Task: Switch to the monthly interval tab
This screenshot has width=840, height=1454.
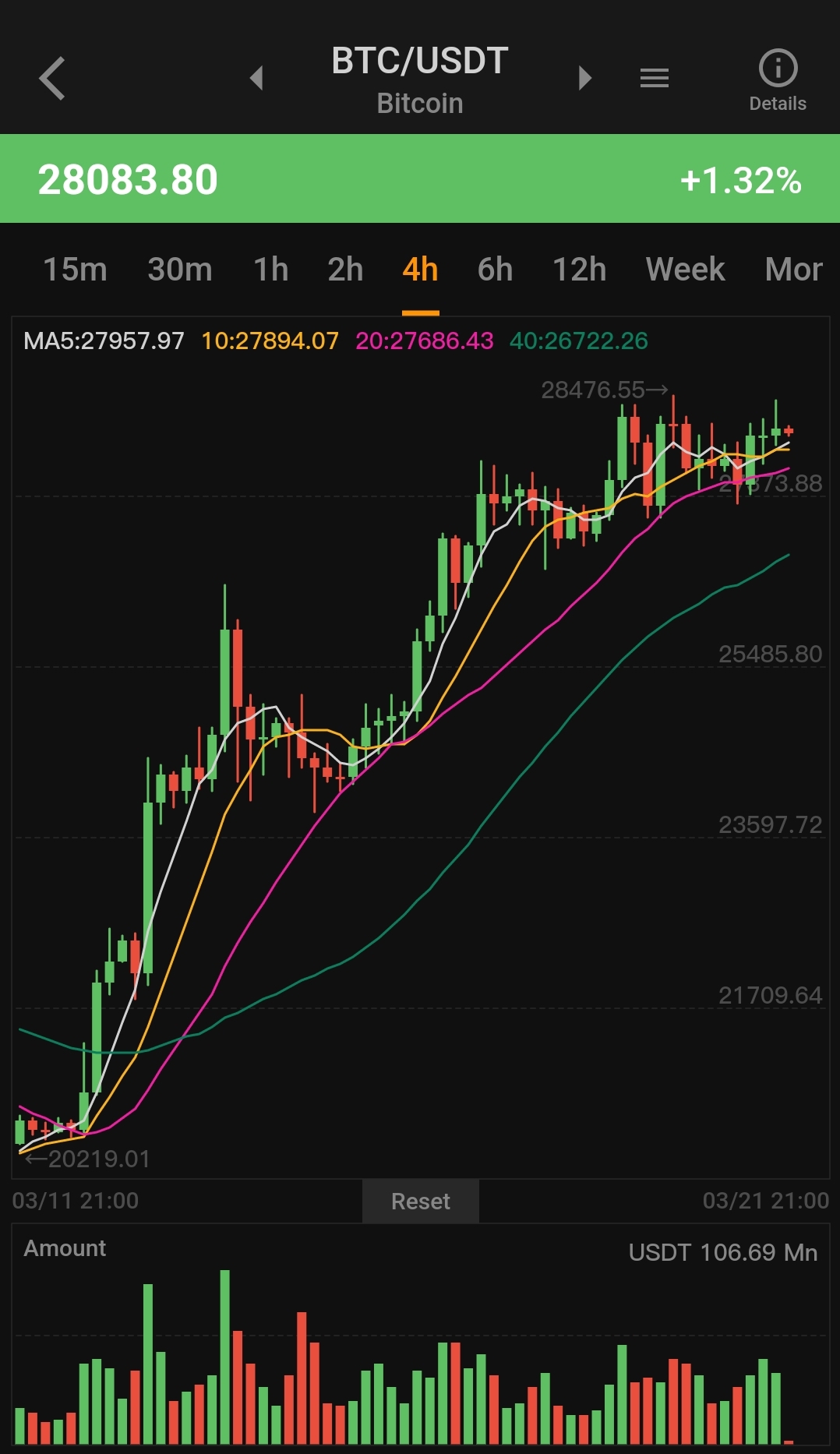Action: [x=793, y=270]
